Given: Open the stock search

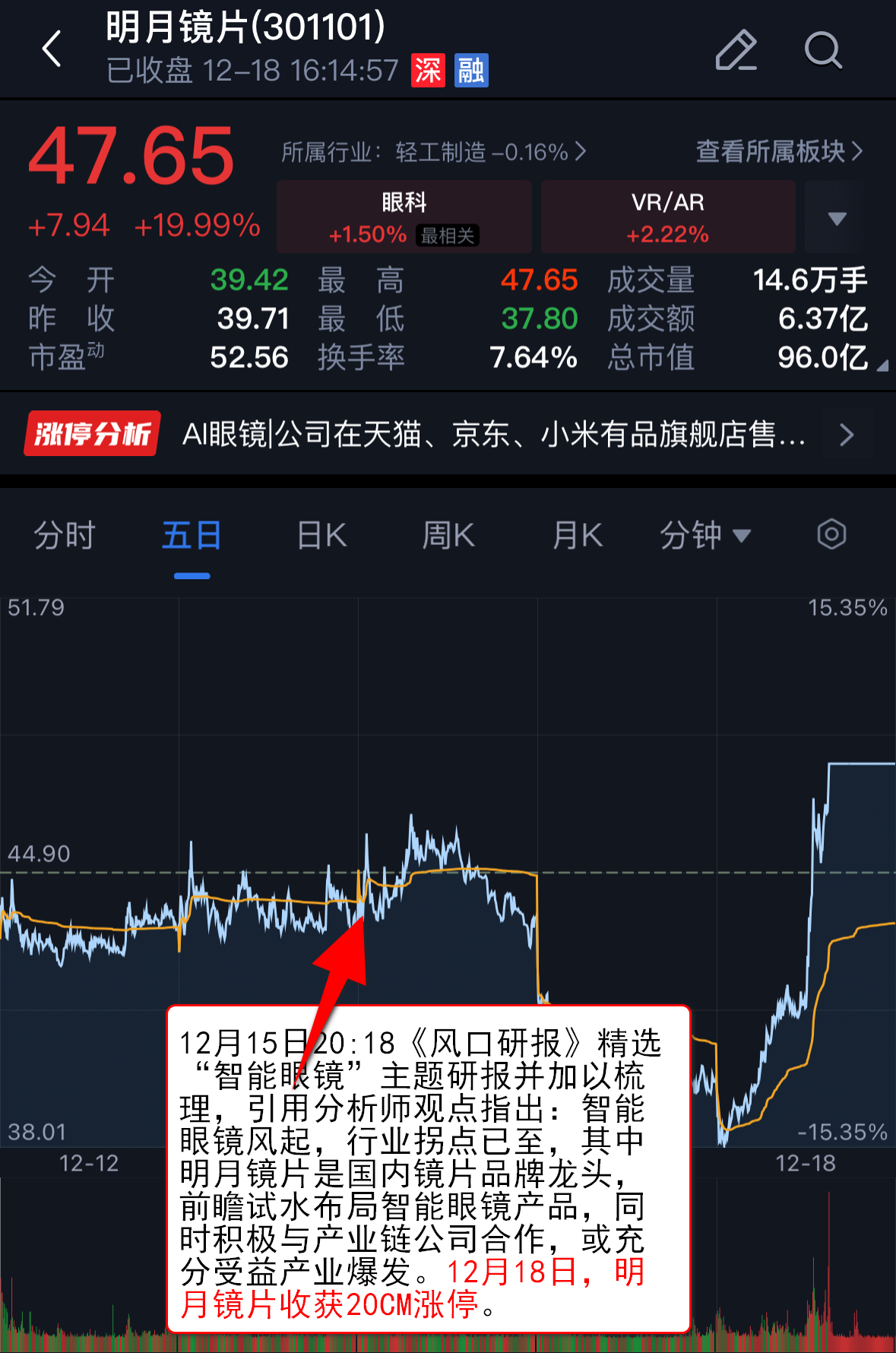Looking at the screenshot, I should click(x=823, y=50).
